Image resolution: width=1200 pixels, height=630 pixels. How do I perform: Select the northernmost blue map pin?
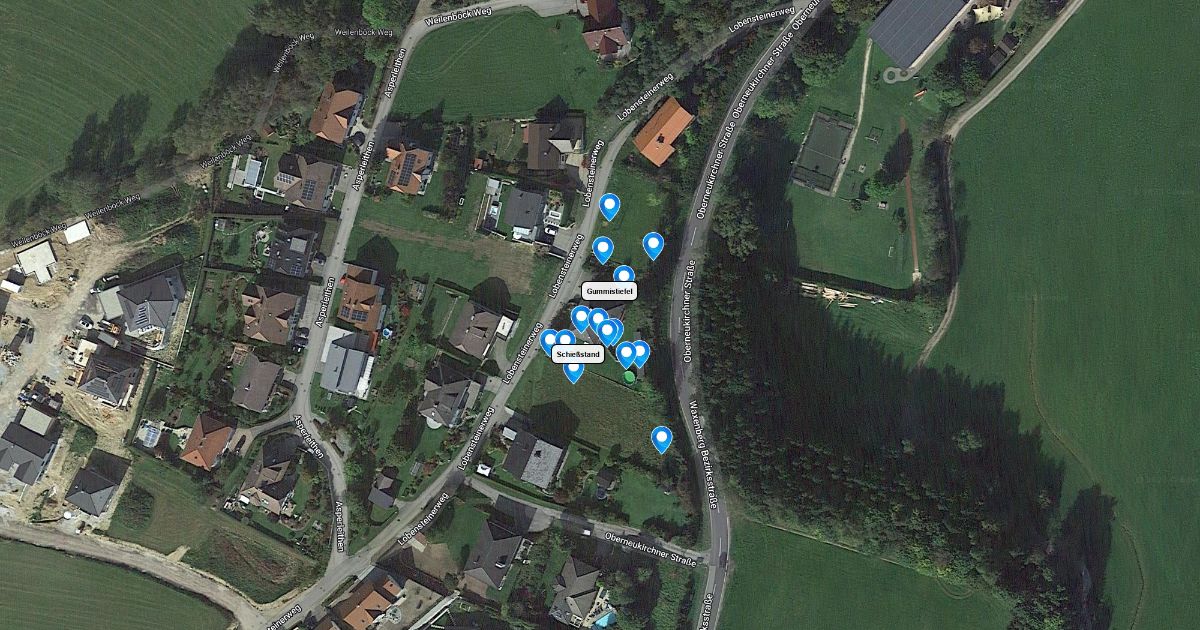coord(609,207)
